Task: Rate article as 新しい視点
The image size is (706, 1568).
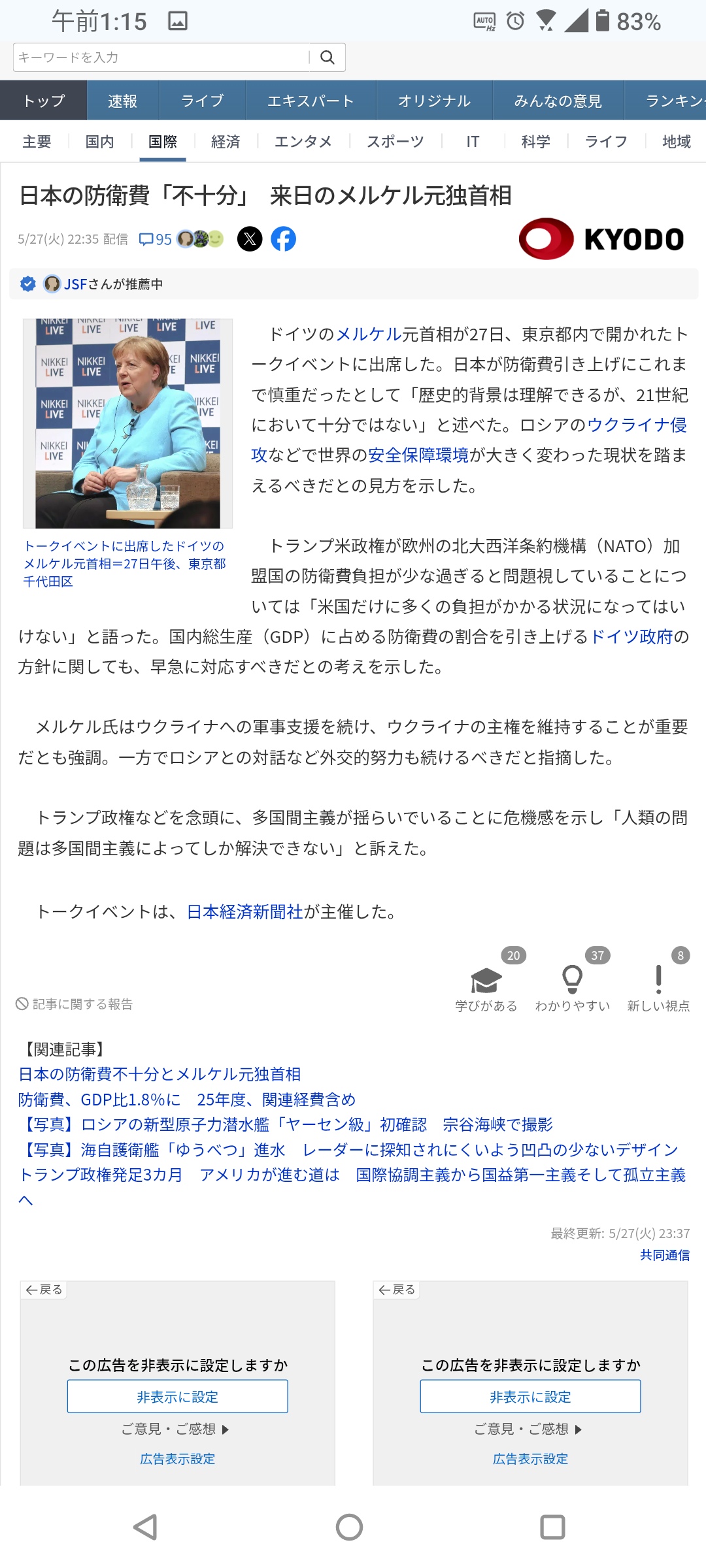Action: click(x=658, y=981)
